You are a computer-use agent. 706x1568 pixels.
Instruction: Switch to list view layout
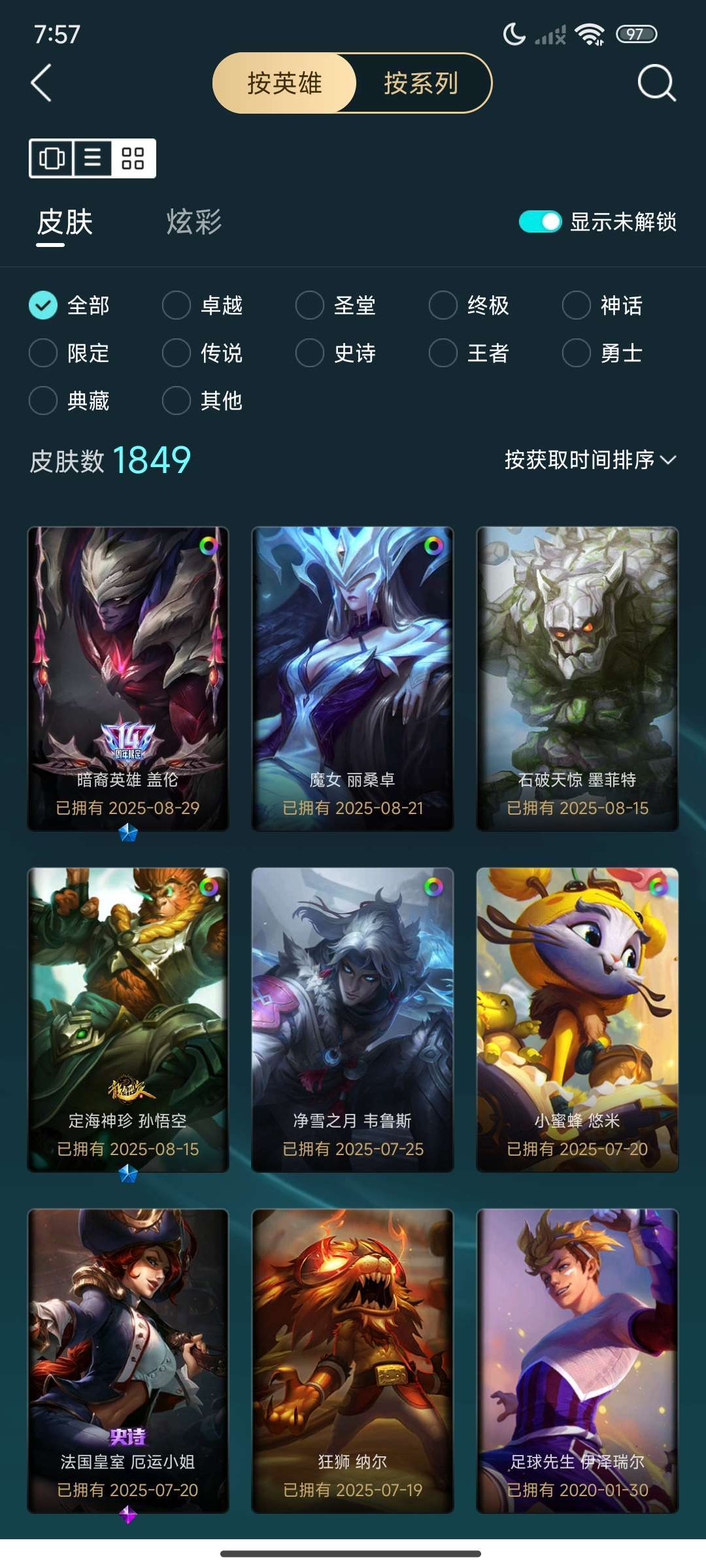tap(92, 158)
